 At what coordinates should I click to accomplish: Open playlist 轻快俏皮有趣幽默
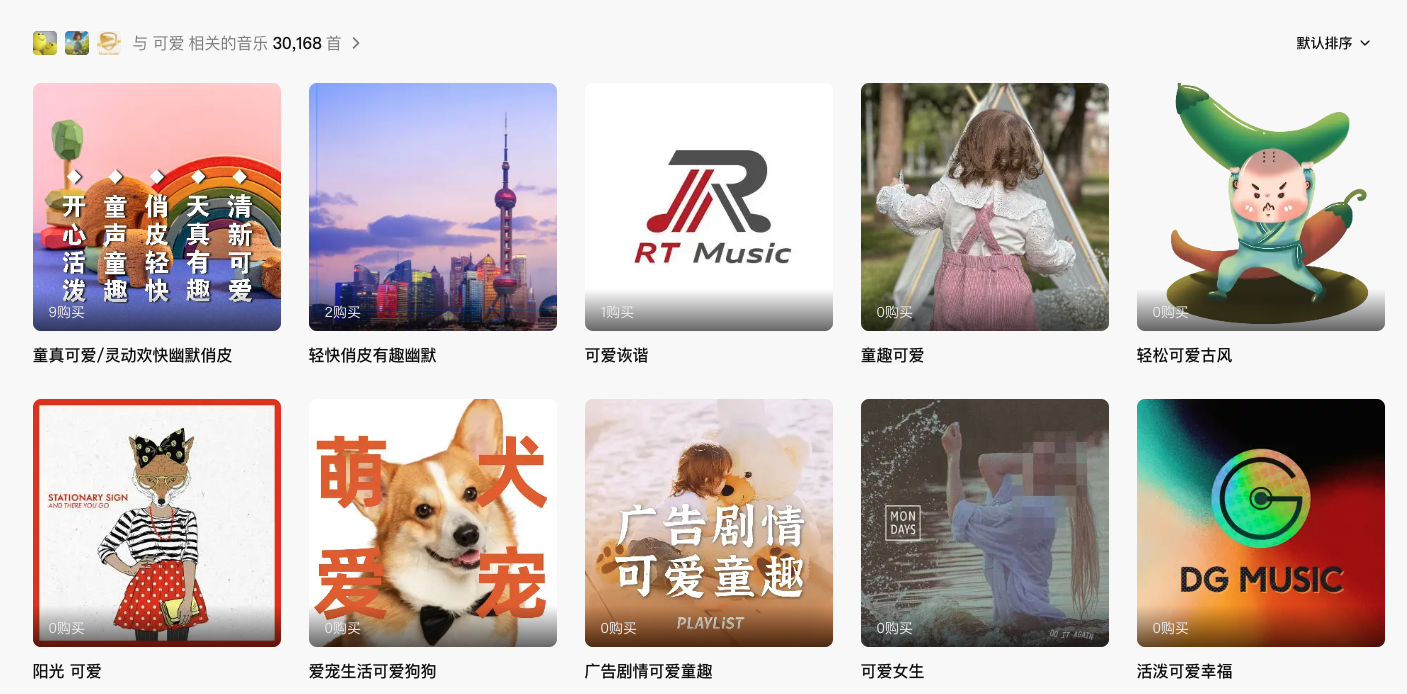(433, 207)
